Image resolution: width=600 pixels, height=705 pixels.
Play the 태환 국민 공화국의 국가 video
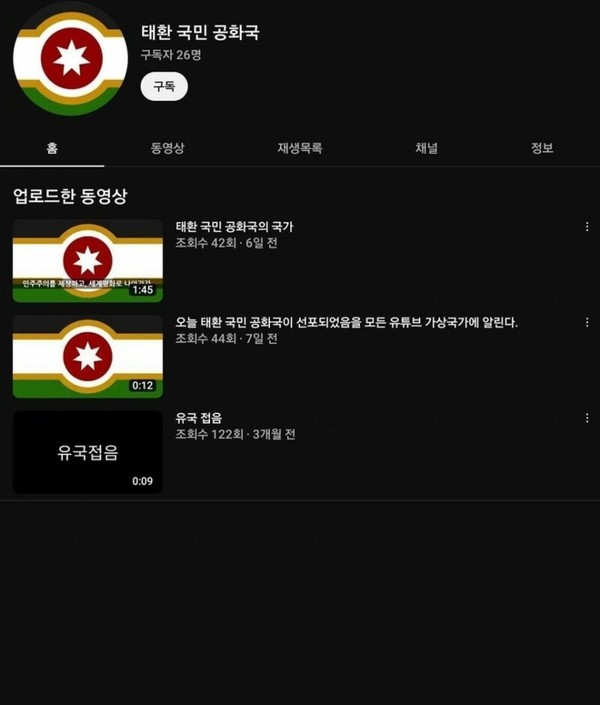[x=88, y=261]
